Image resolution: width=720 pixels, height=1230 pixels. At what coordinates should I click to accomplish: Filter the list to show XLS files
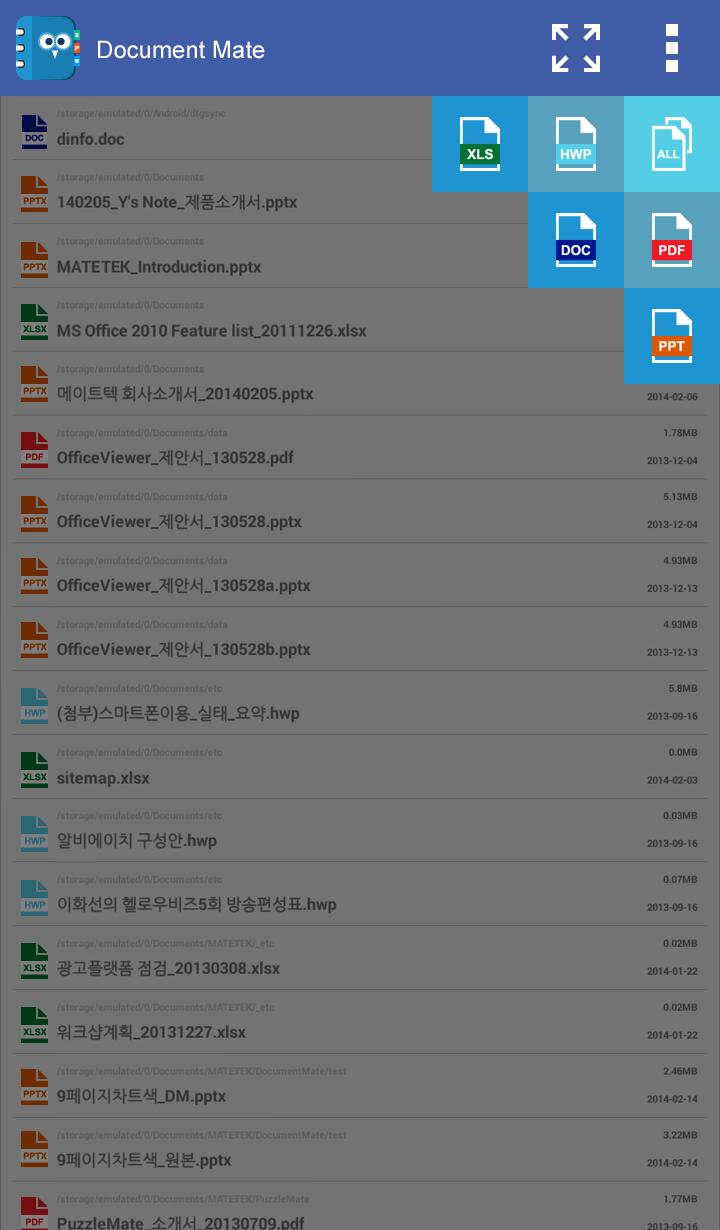click(x=480, y=143)
